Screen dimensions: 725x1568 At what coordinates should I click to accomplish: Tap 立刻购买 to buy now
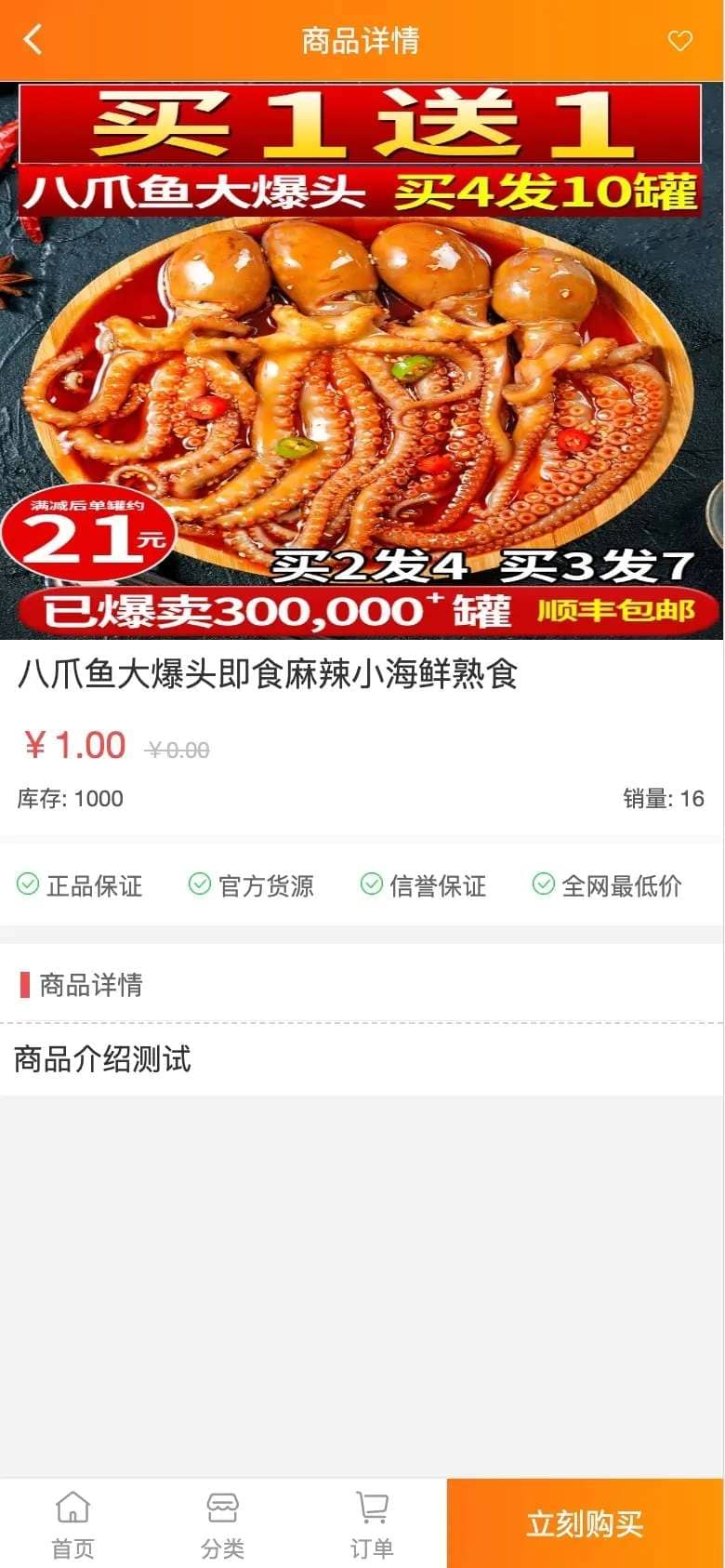pyautogui.click(x=585, y=1523)
